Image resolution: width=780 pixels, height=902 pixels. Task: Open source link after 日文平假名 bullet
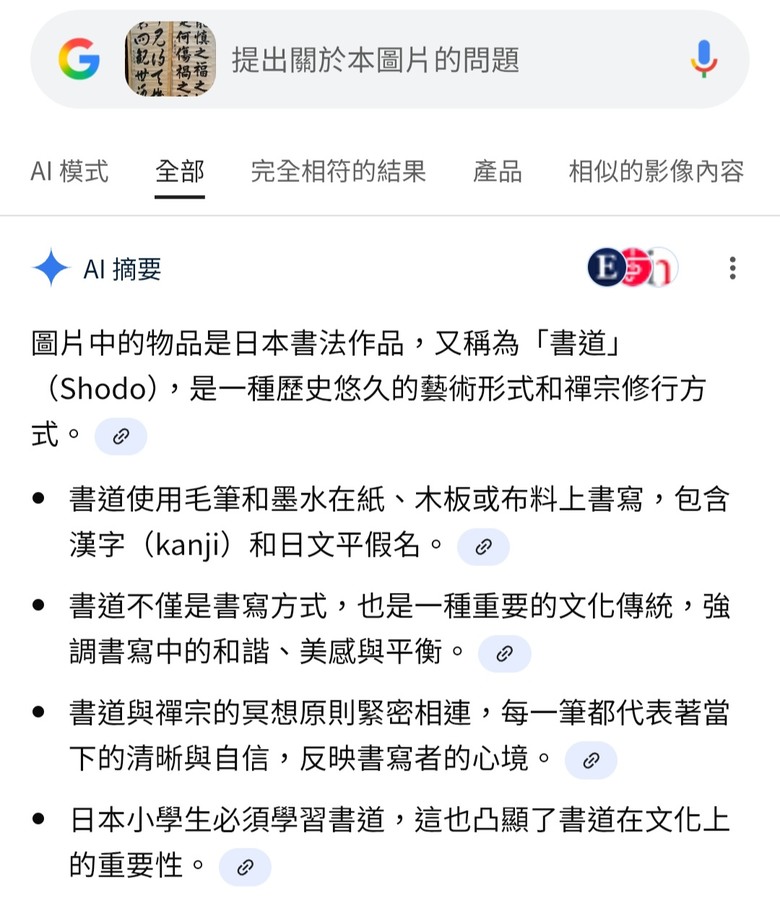[x=483, y=547]
